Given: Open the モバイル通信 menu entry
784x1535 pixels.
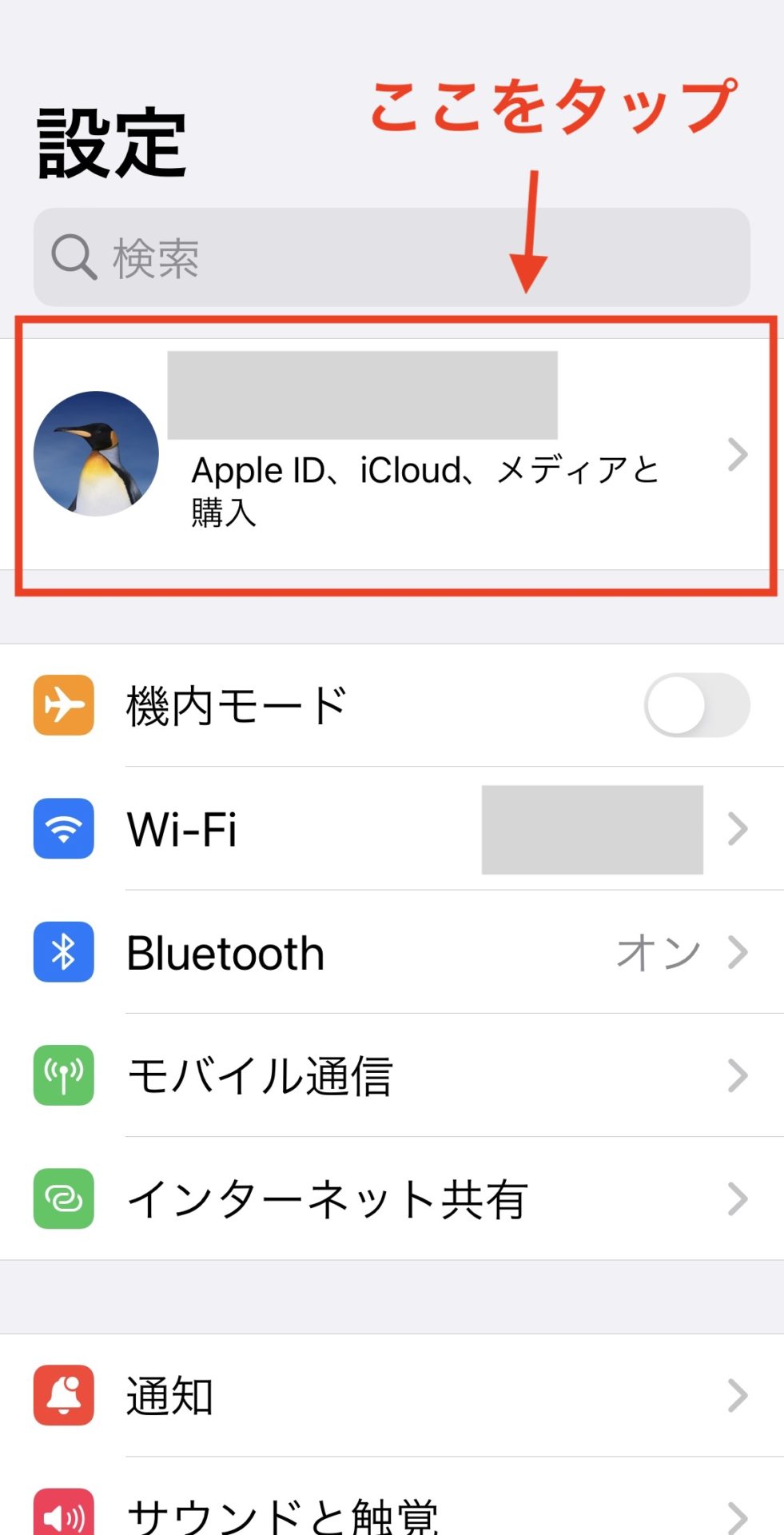Looking at the screenshot, I should pyautogui.click(x=320, y=1075).
